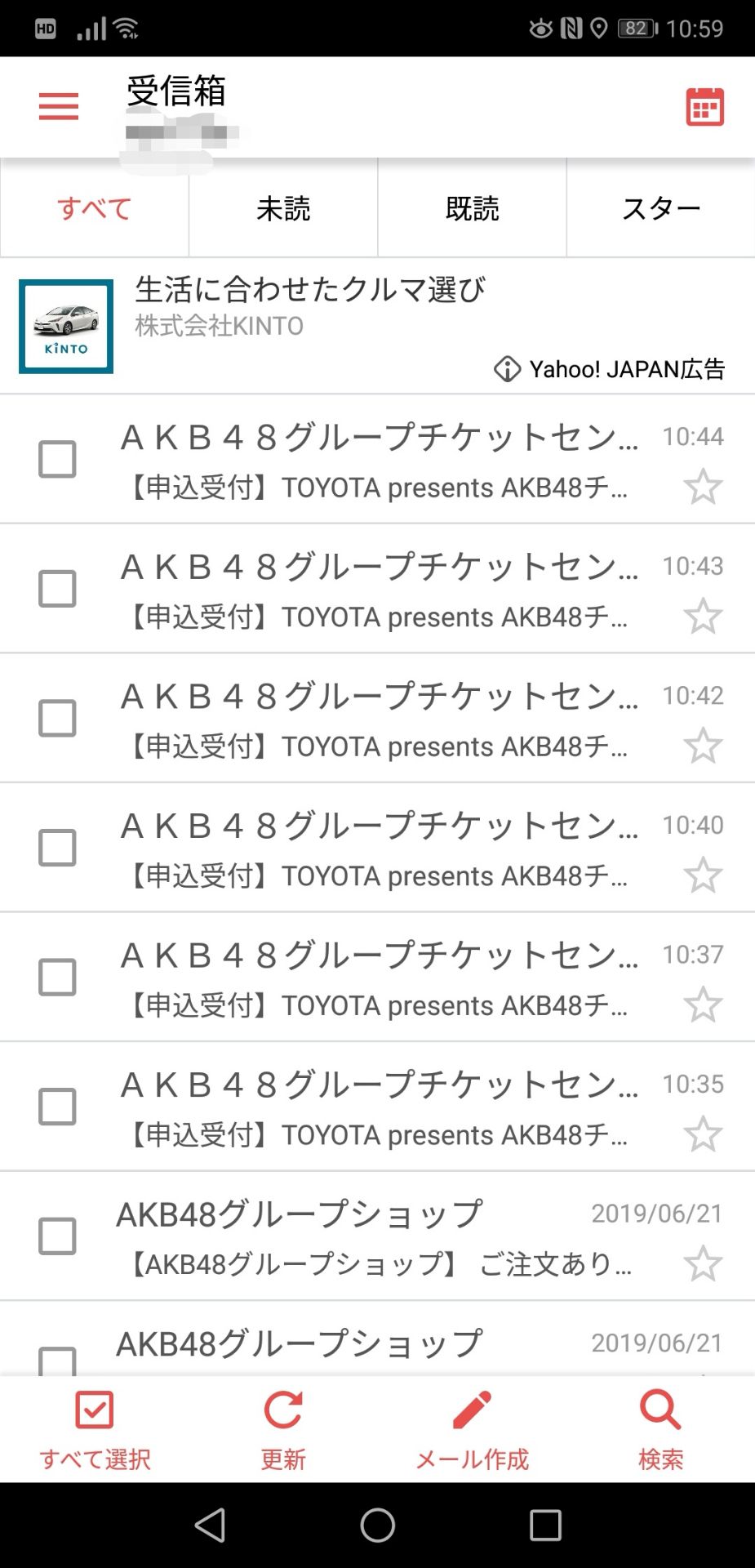Go back with the system back button
Image resolution: width=755 pixels, height=1568 pixels.
click(x=211, y=1525)
